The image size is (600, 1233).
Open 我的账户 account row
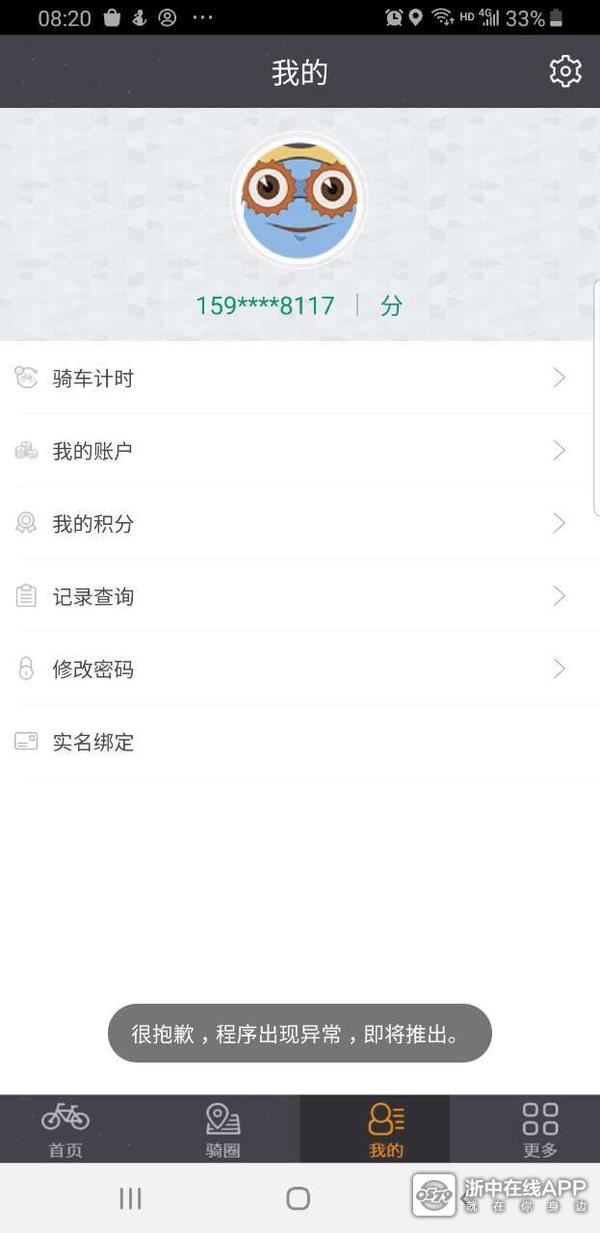pyautogui.click(x=300, y=451)
